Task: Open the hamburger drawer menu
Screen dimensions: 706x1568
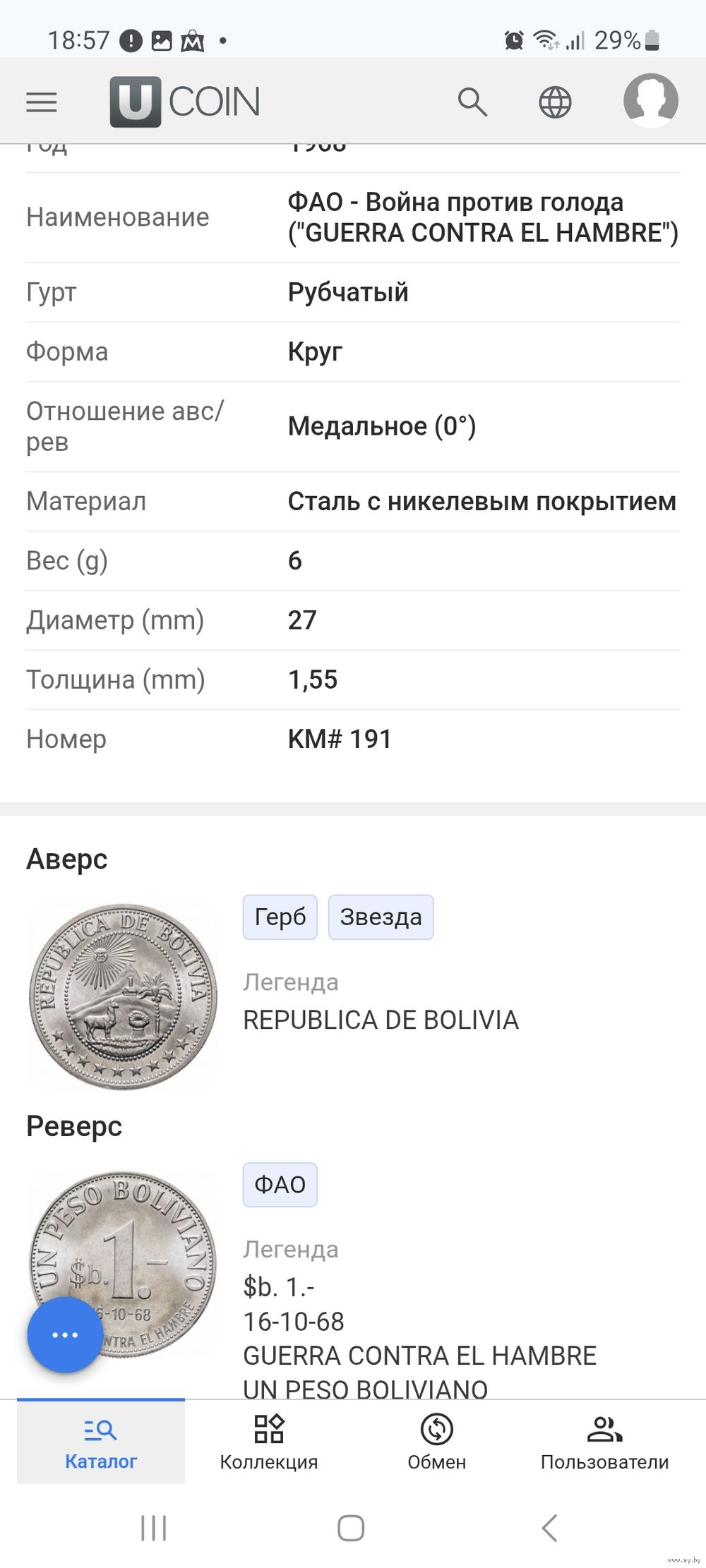Action: [x=42, y=102]
